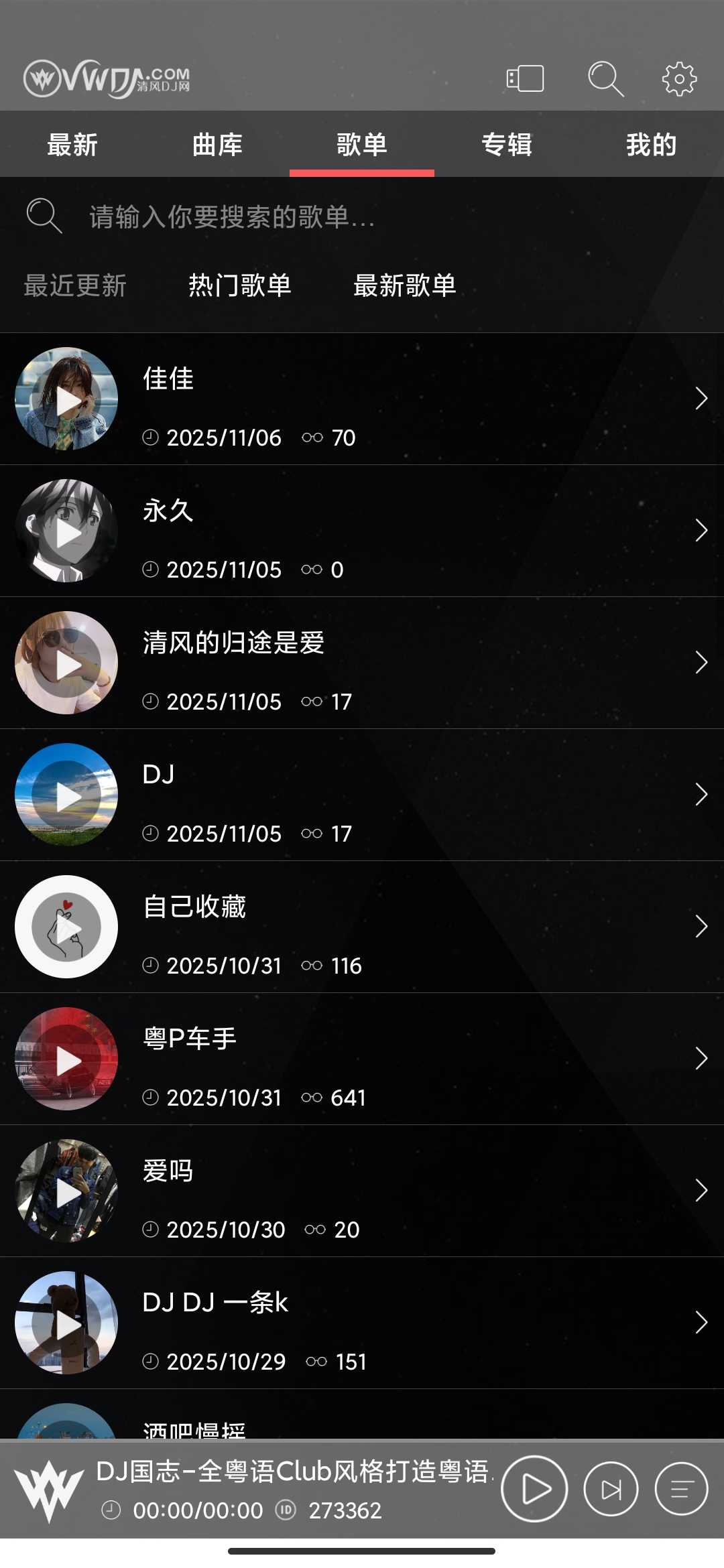The width and height of the screenshot is (724, 1568).
Task: Tap the device/cast icon in header
Action: [x=525, y=79]
